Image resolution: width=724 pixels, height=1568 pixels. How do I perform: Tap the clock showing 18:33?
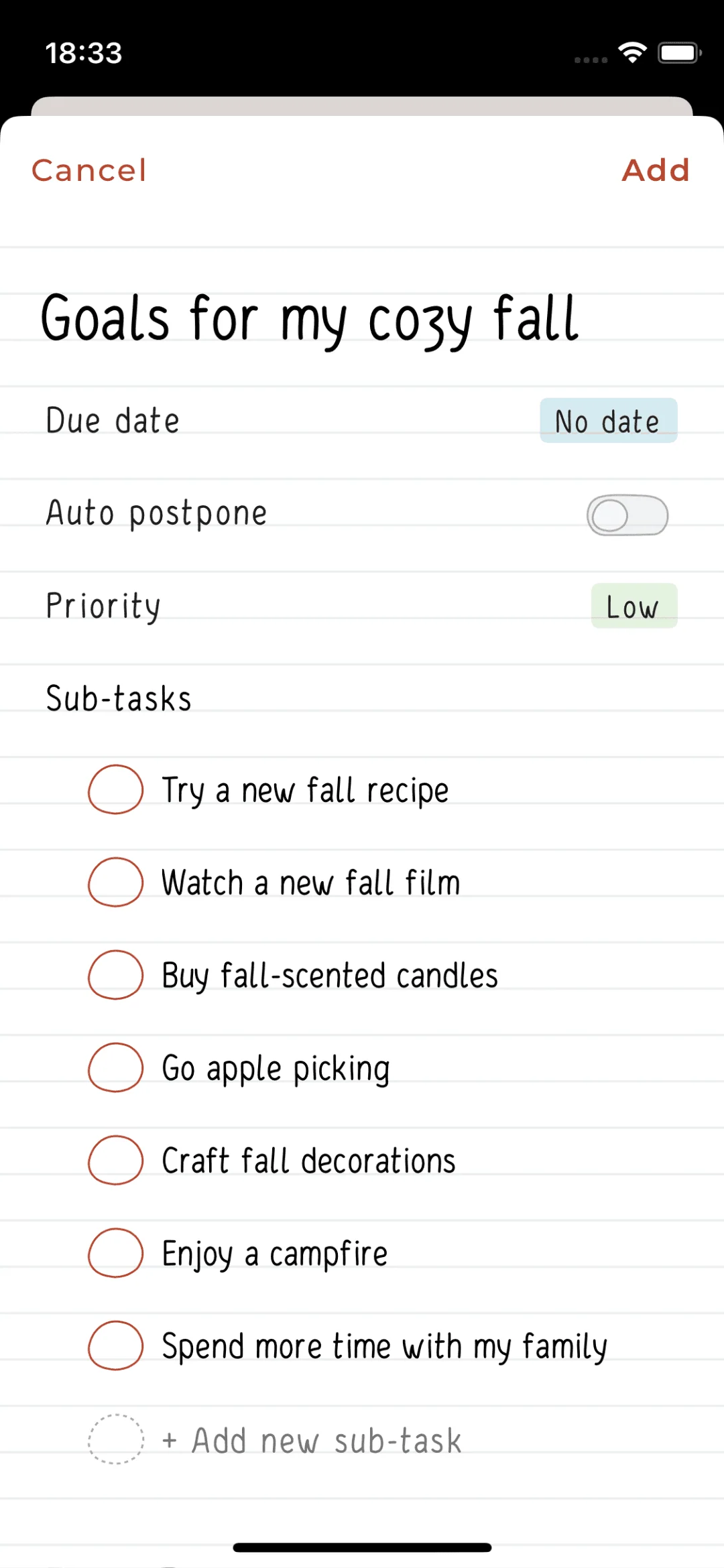(84, 53)
